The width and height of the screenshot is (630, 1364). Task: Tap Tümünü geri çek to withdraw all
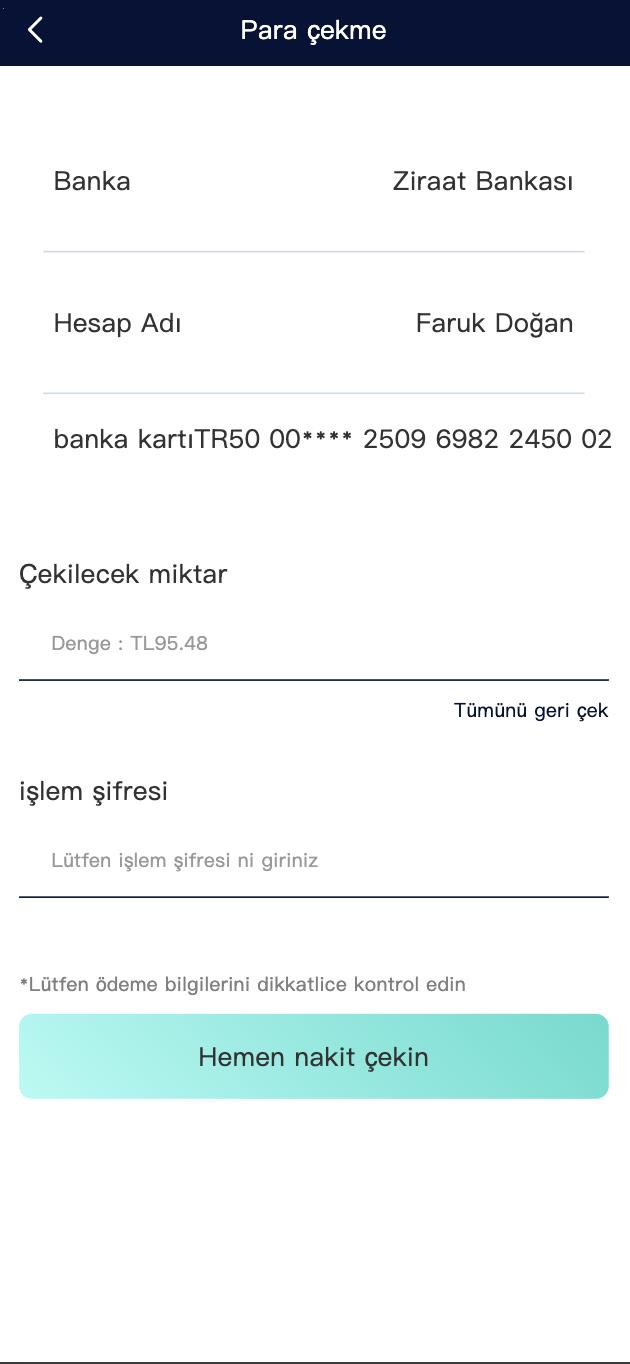530,711
